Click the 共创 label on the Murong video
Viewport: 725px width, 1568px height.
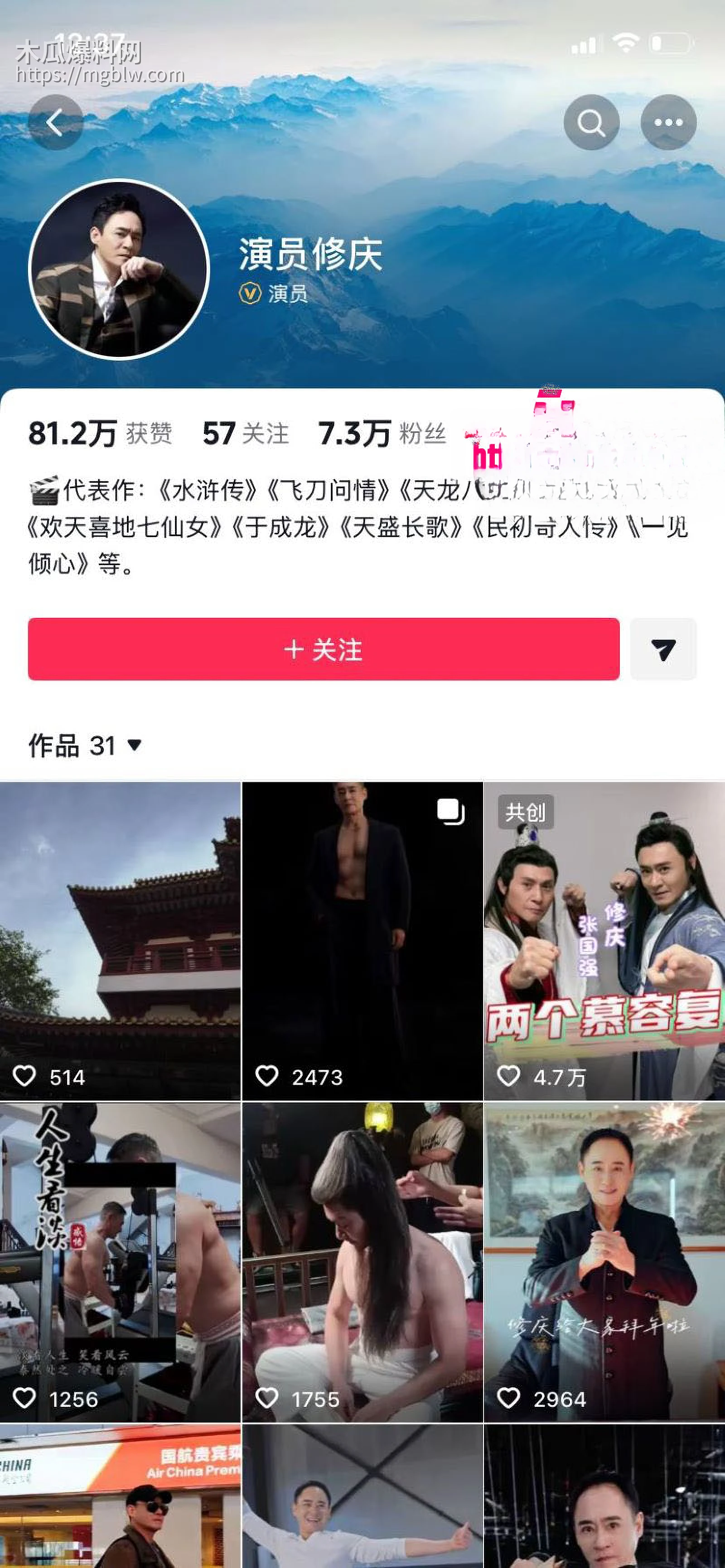point(527,812)
